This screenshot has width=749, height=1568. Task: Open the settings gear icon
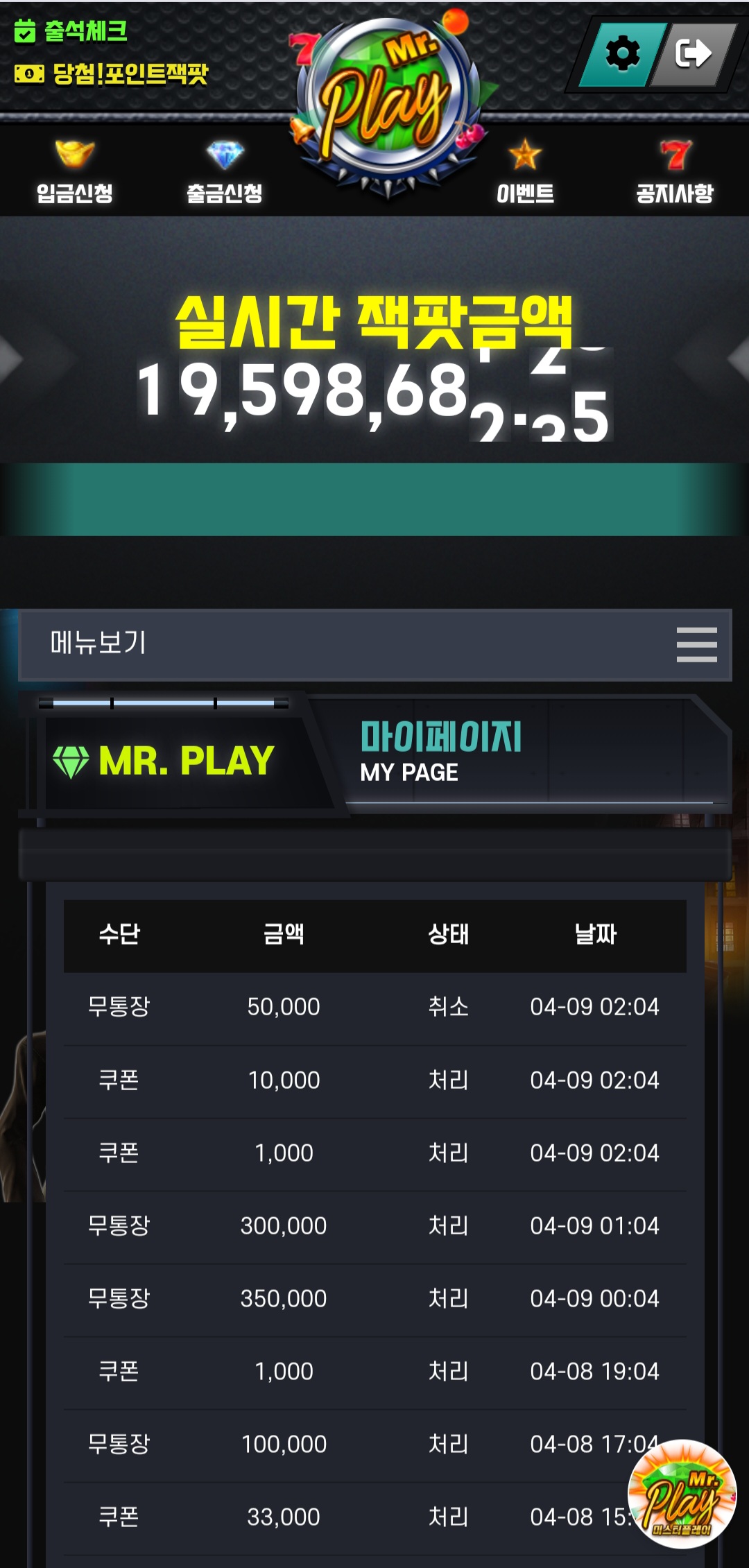622,54
